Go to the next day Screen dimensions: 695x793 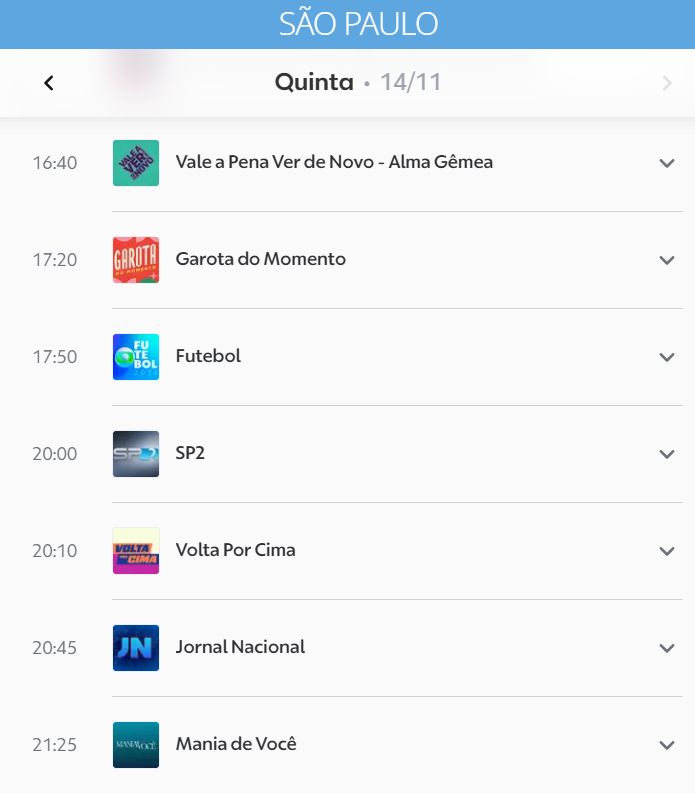[667, 83]
